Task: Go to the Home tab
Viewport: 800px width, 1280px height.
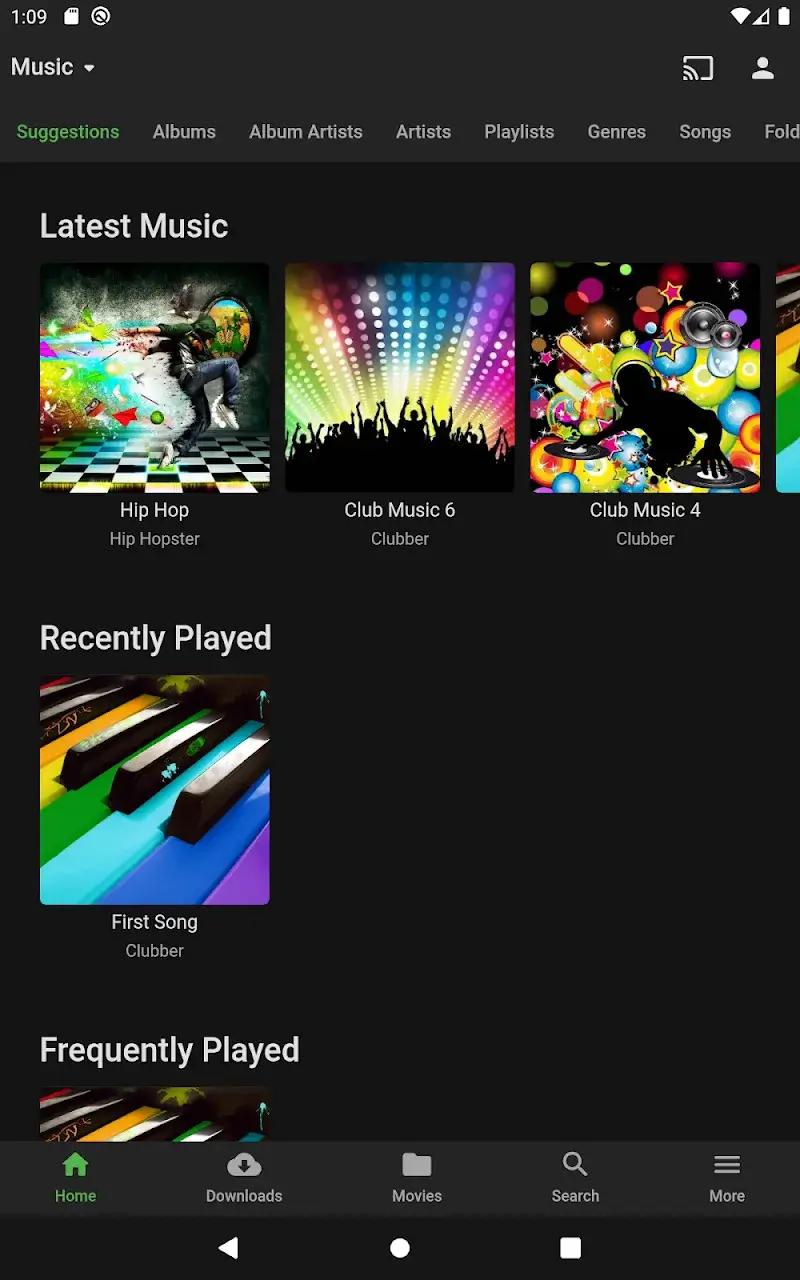Action: [76, 1177]
